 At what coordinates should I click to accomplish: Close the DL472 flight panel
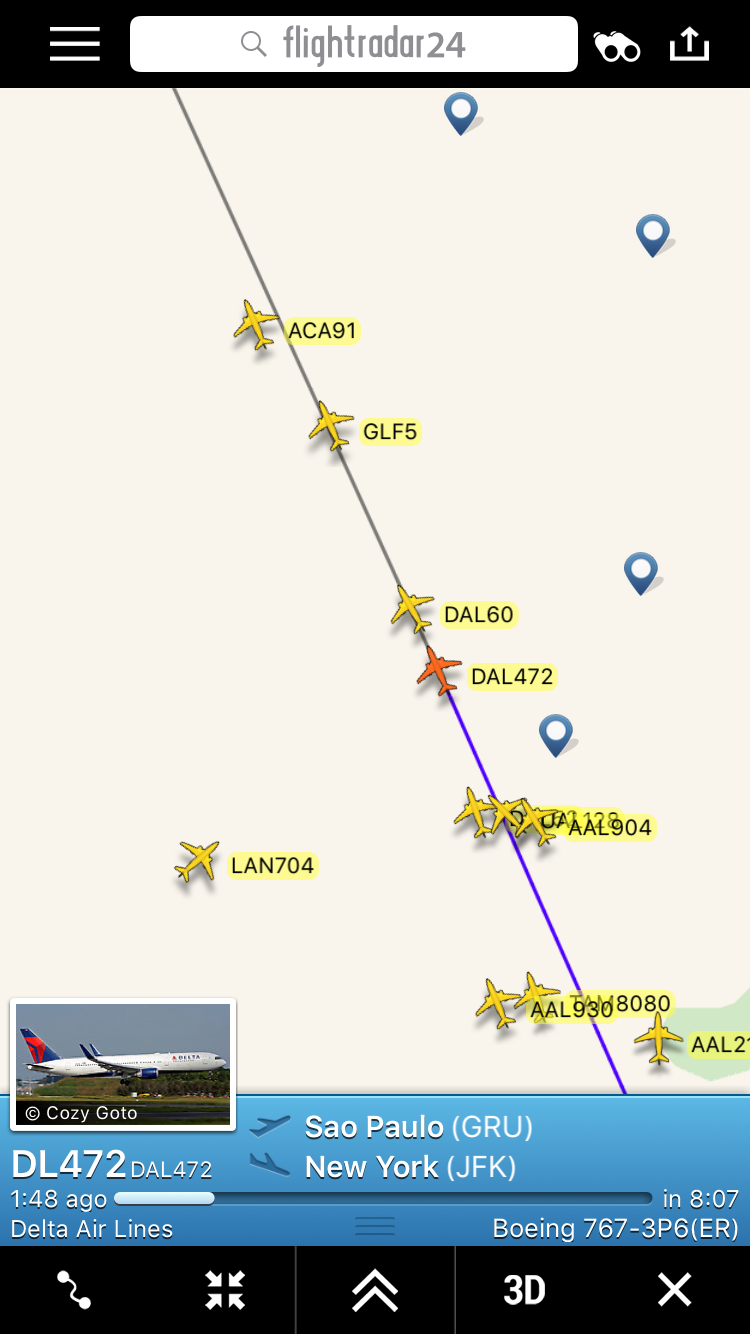[x=674, y=1290]
